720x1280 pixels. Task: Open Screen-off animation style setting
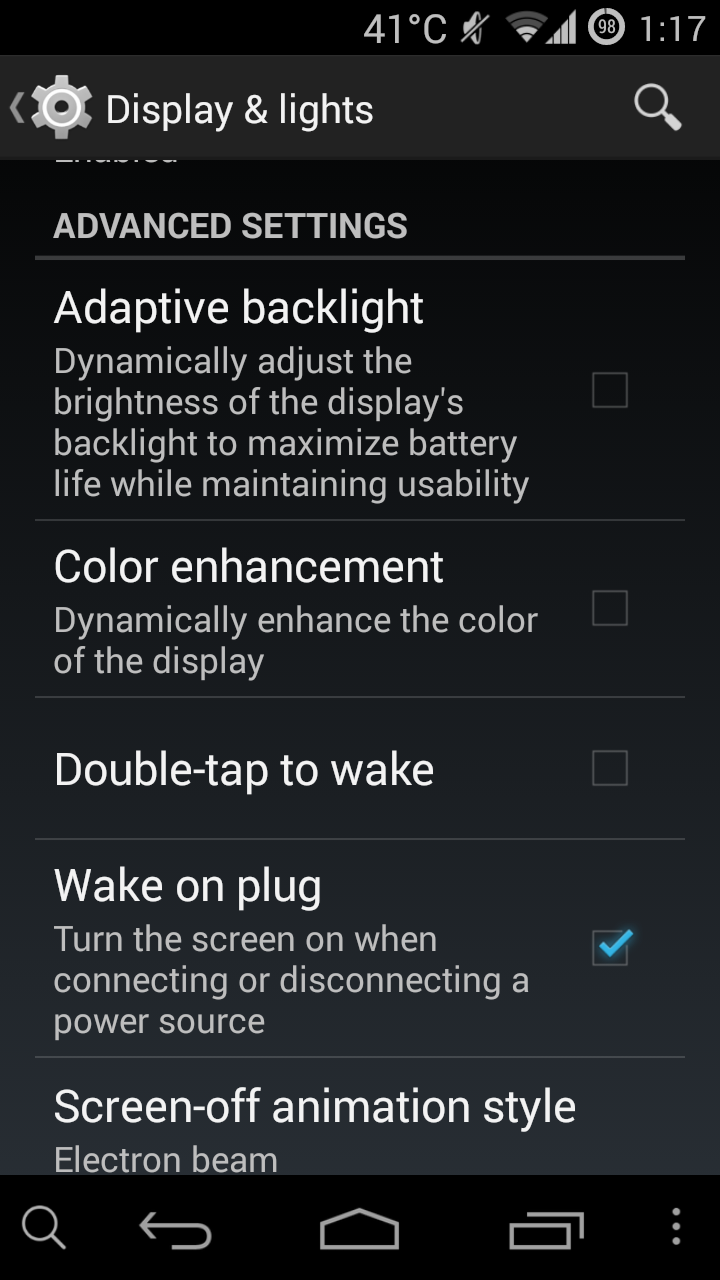[x=360, y=1118]
